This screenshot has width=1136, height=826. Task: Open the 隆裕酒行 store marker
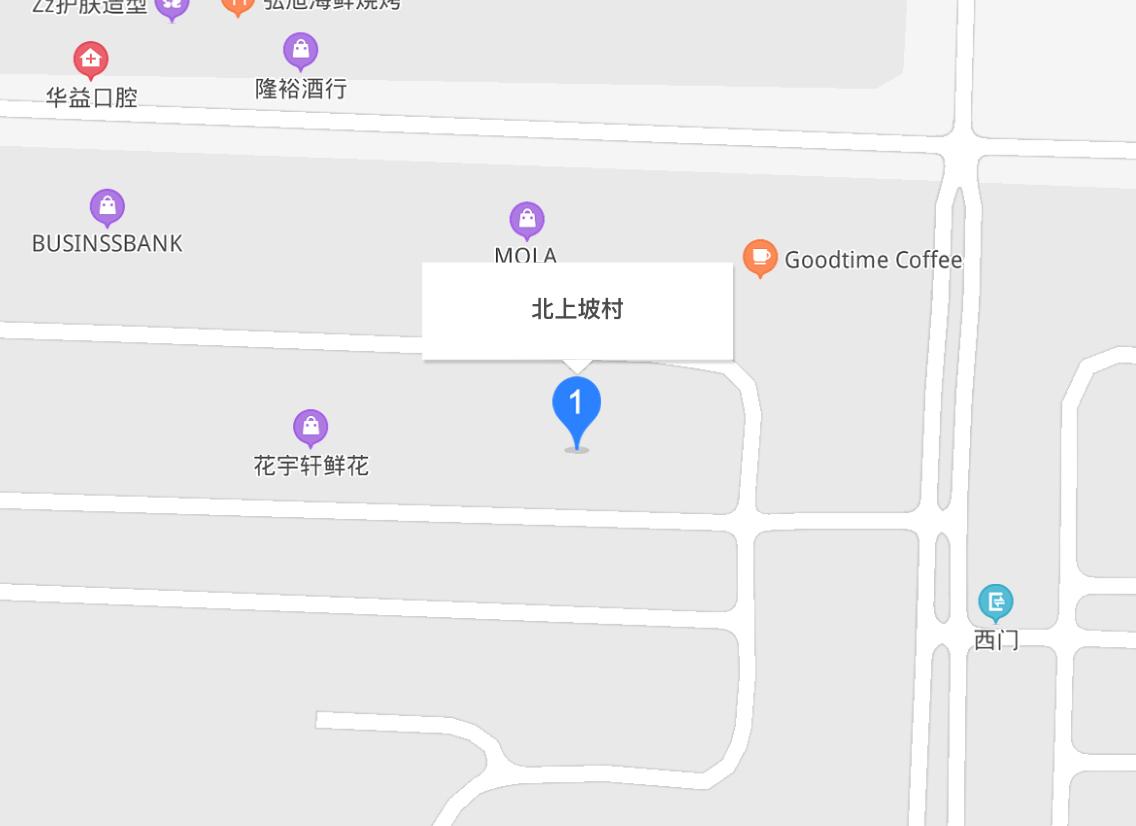300,50
